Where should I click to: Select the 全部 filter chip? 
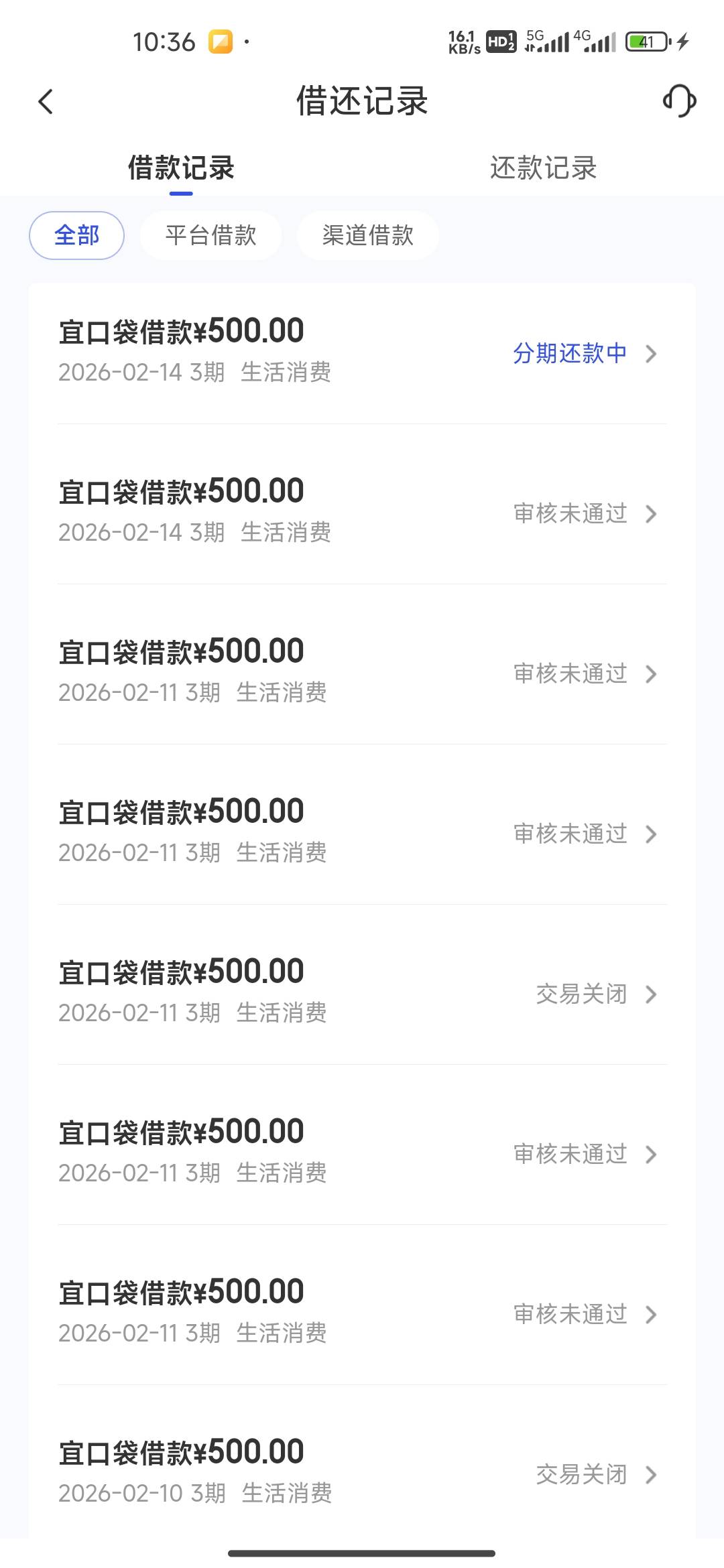pyautogui.click(x=76, y=235)
